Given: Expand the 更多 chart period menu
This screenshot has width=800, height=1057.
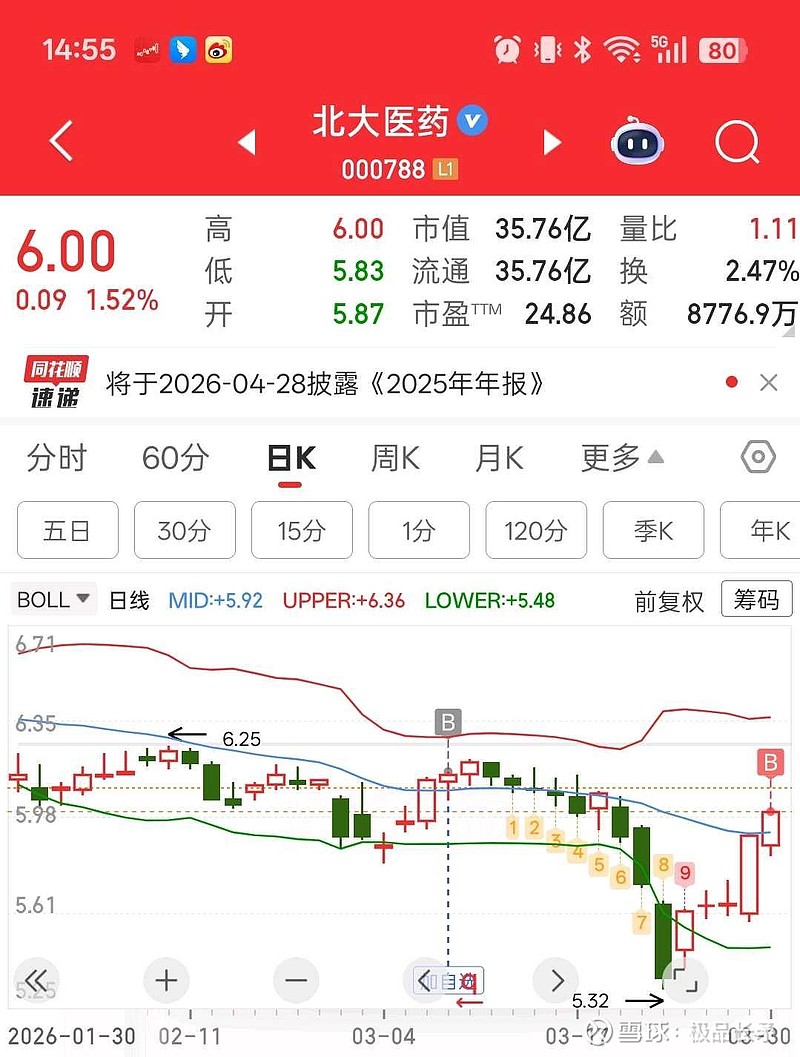Looking at the screenshot, I should tap(622, 458).
